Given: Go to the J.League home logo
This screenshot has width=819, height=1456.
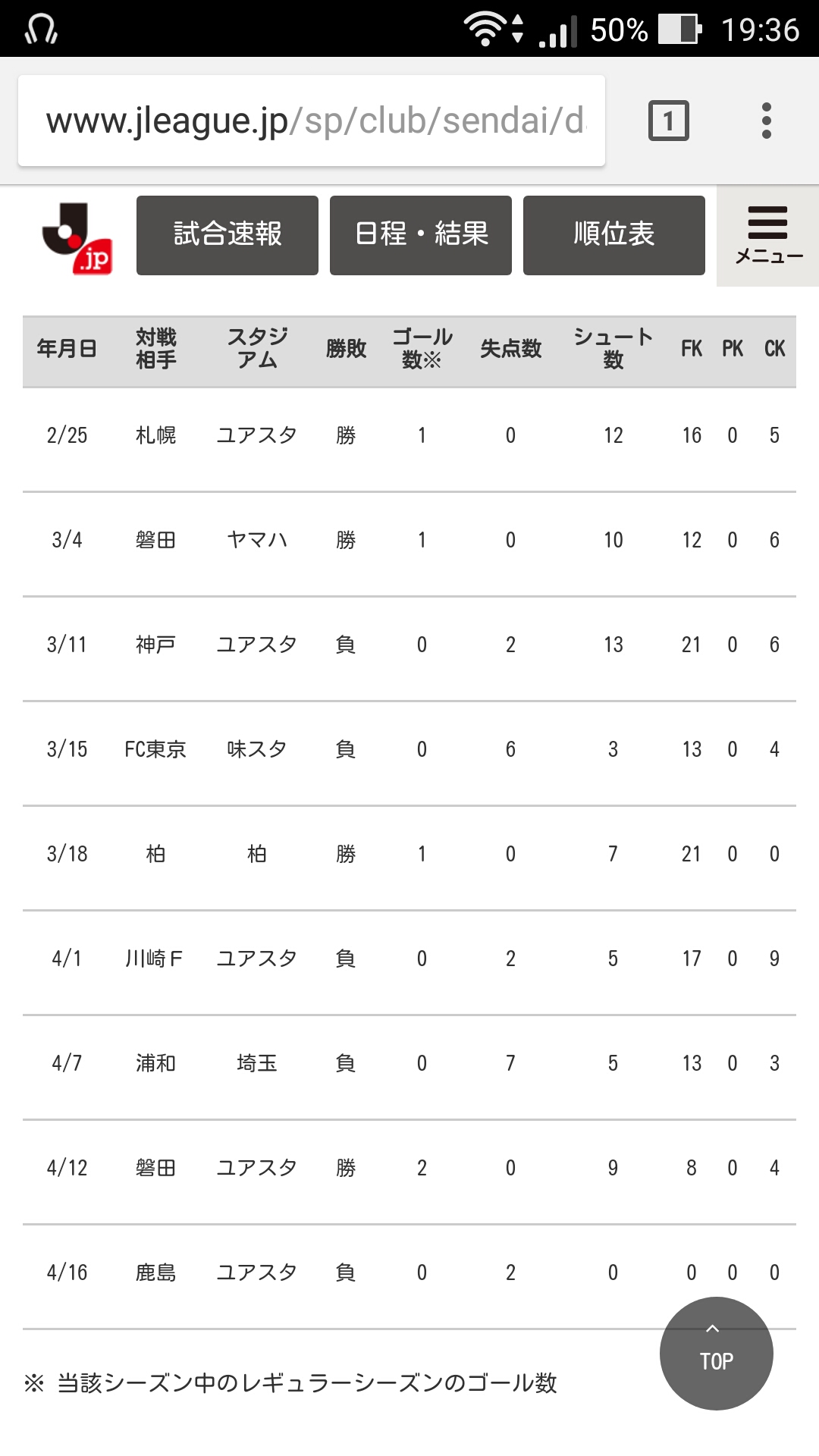Looking at the screenshot, I should point(77,237).
